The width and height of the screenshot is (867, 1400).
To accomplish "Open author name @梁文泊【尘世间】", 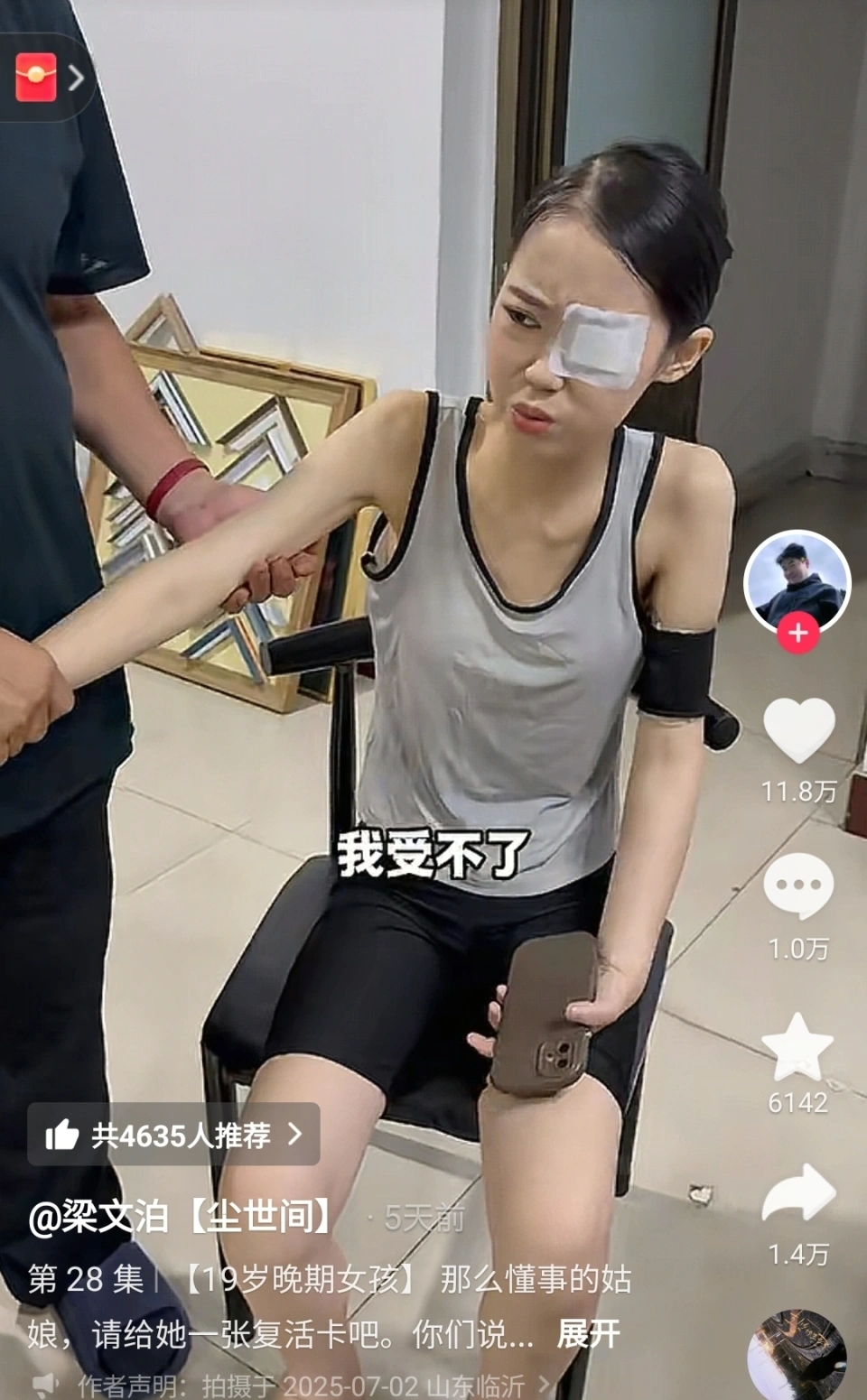I will tap(181, 1217).
